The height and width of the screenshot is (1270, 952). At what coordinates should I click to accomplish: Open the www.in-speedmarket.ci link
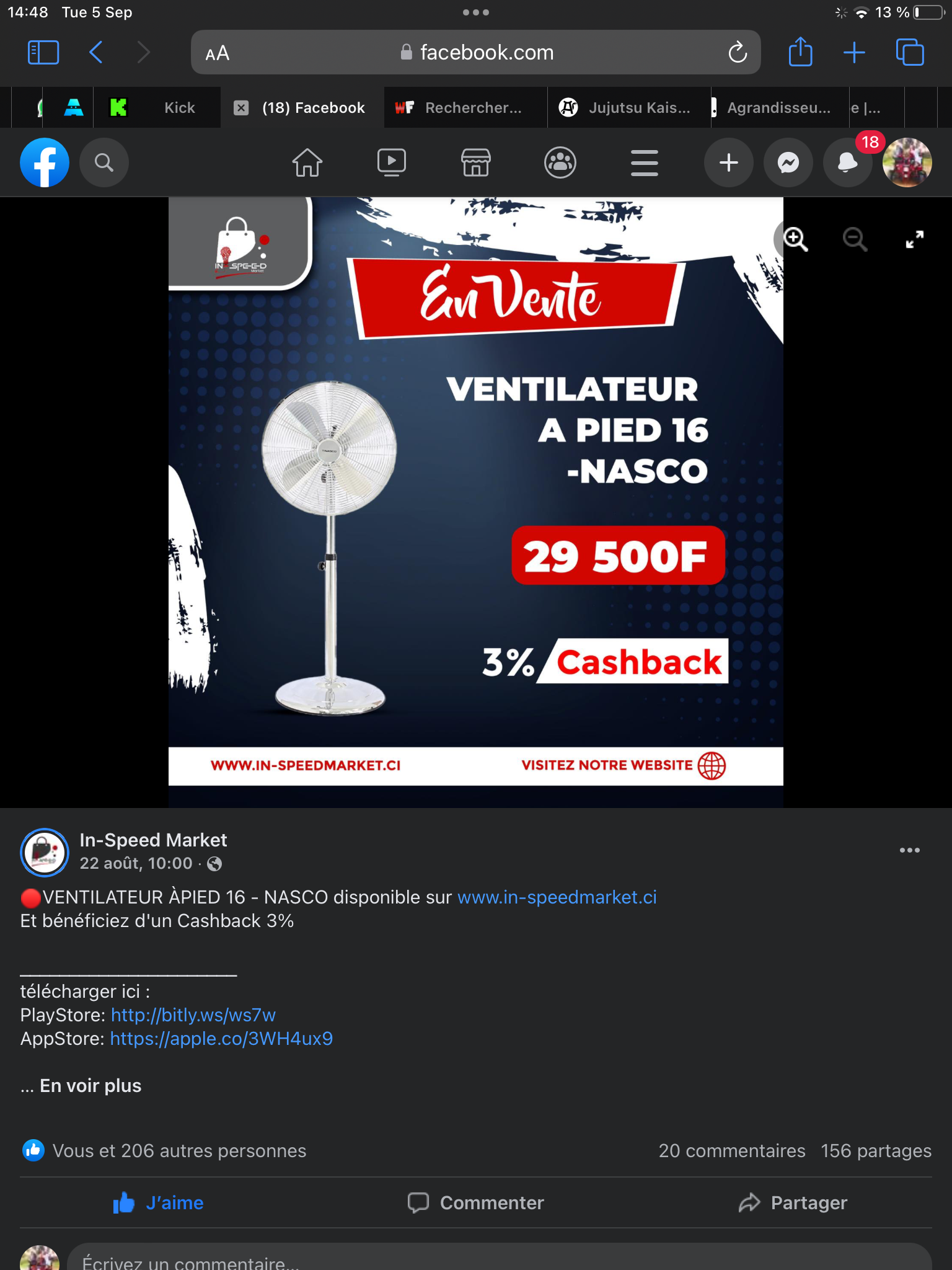[x=557, y=897]
